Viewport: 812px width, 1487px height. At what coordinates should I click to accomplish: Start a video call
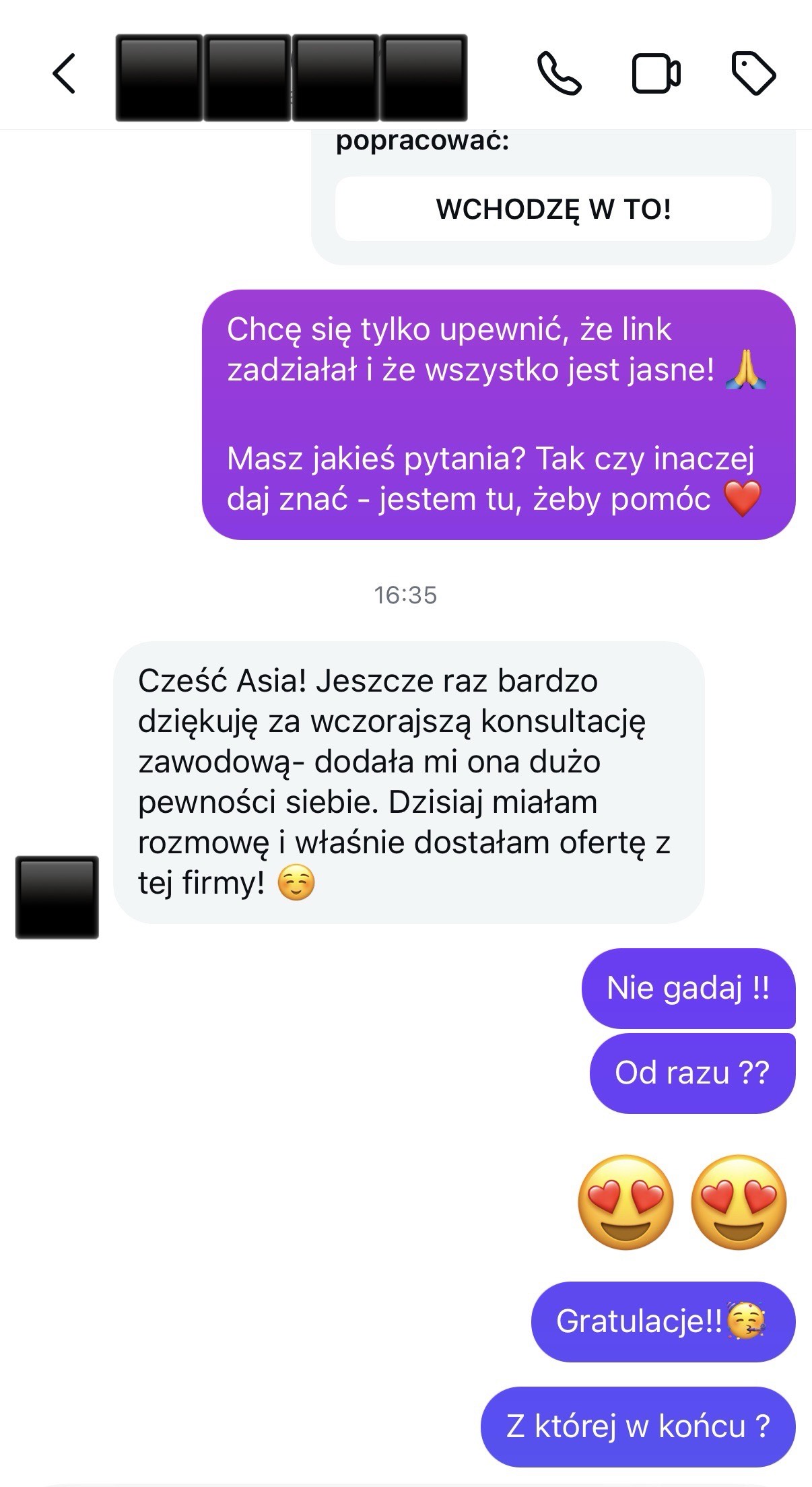(656, 73)
